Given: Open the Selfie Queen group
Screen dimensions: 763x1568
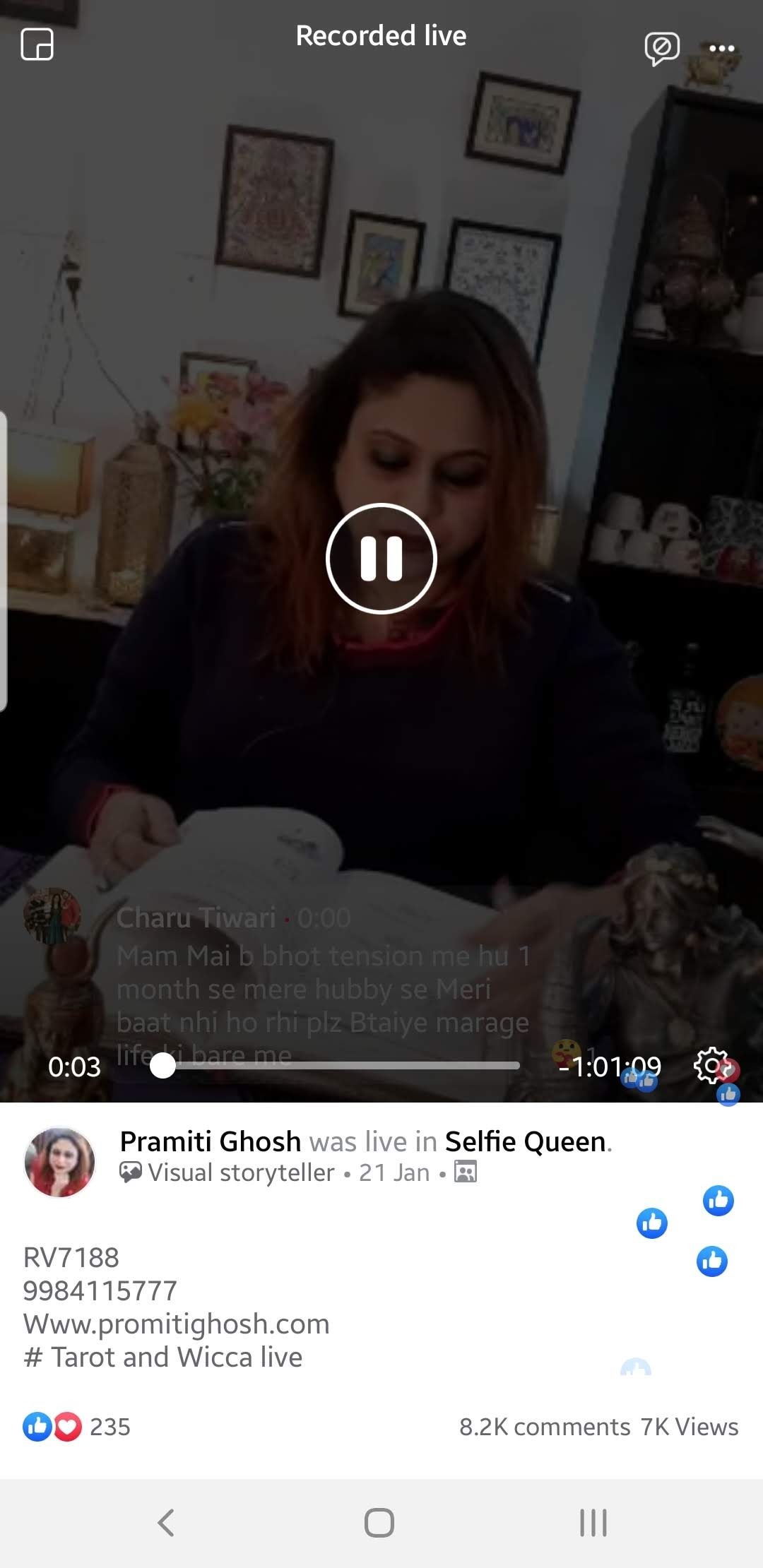Looking at the screenshot, I should click(526, 1141).
